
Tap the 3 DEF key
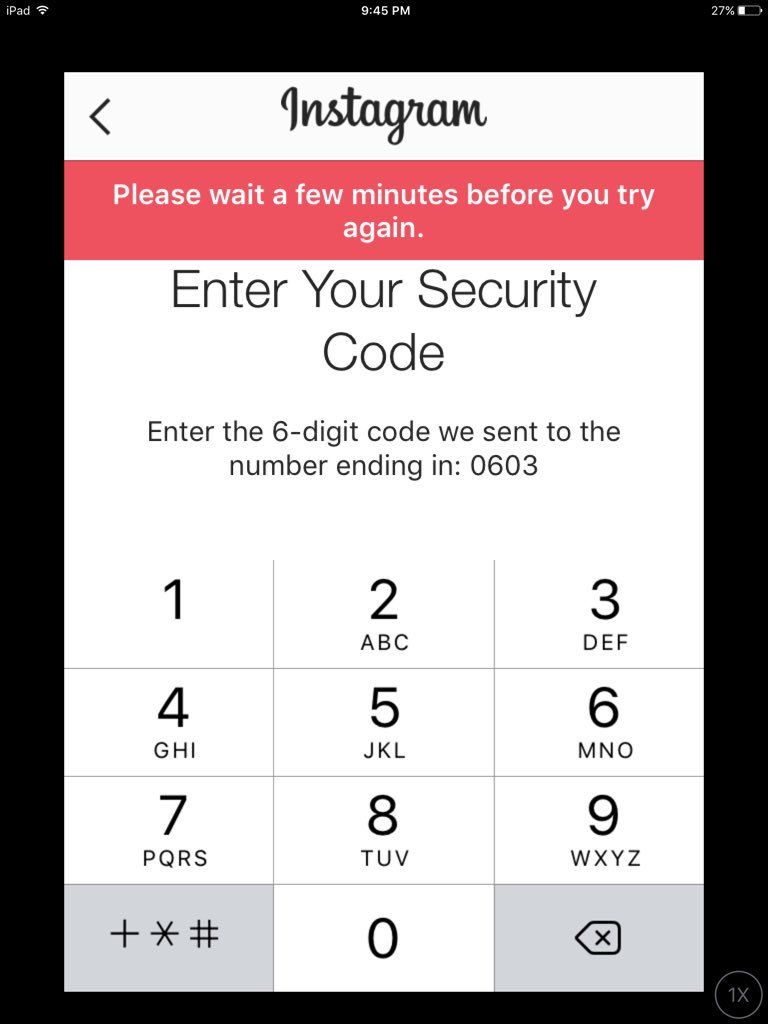(603, 613)
